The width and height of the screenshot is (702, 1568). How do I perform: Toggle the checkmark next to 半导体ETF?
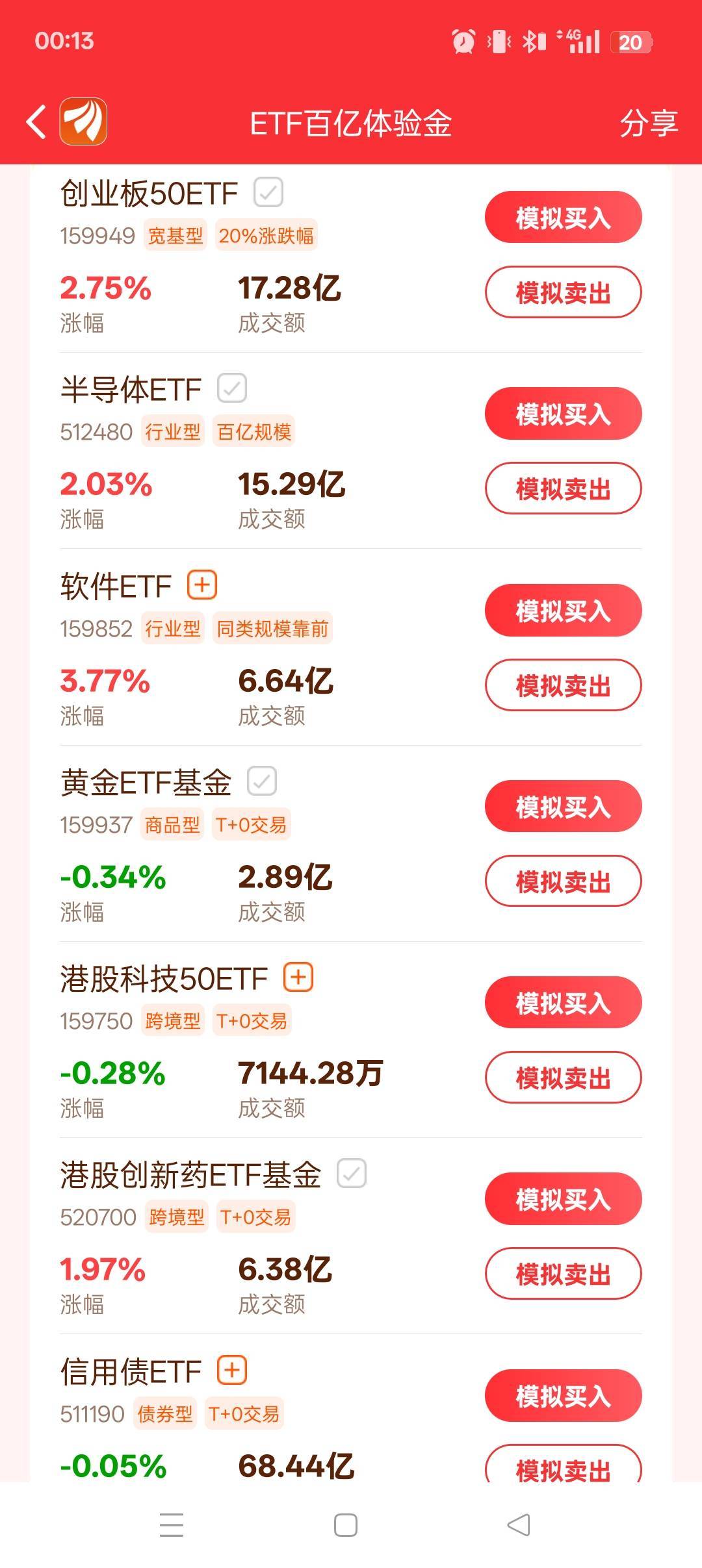(232, 388)
